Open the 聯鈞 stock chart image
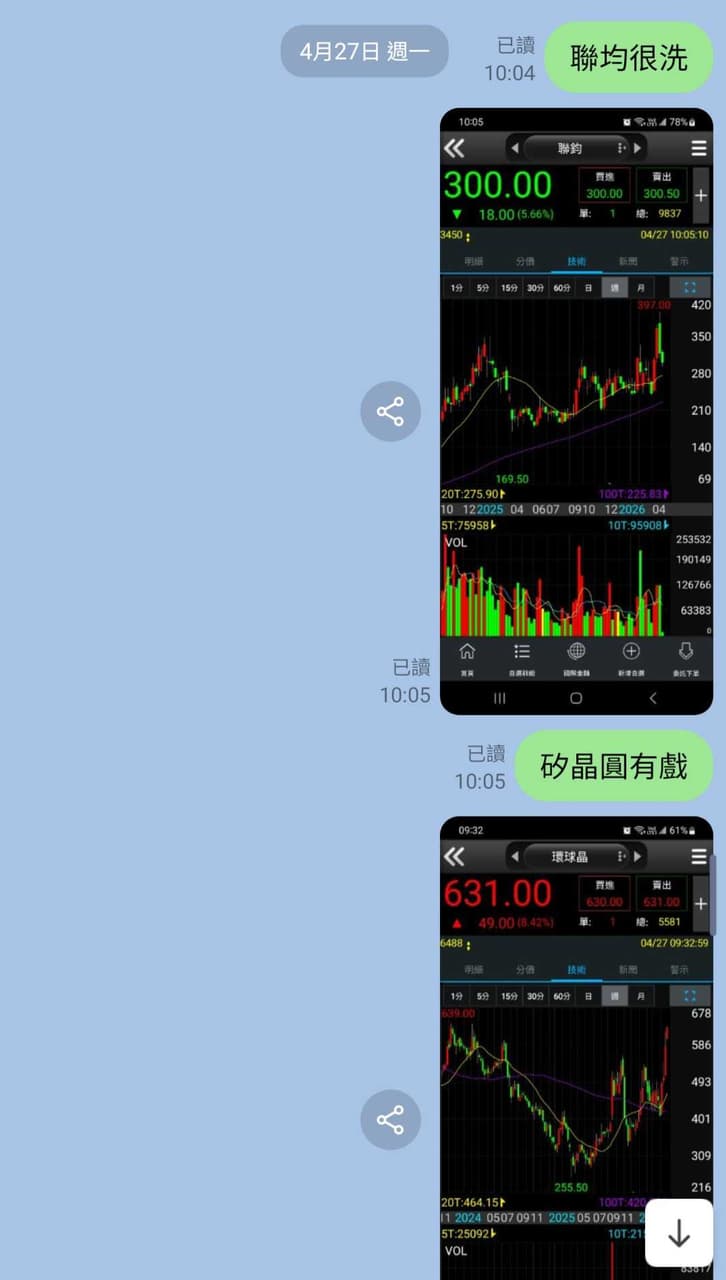Image resolution: width=726 pixels, height=1280 pixels. pos(576,411)
